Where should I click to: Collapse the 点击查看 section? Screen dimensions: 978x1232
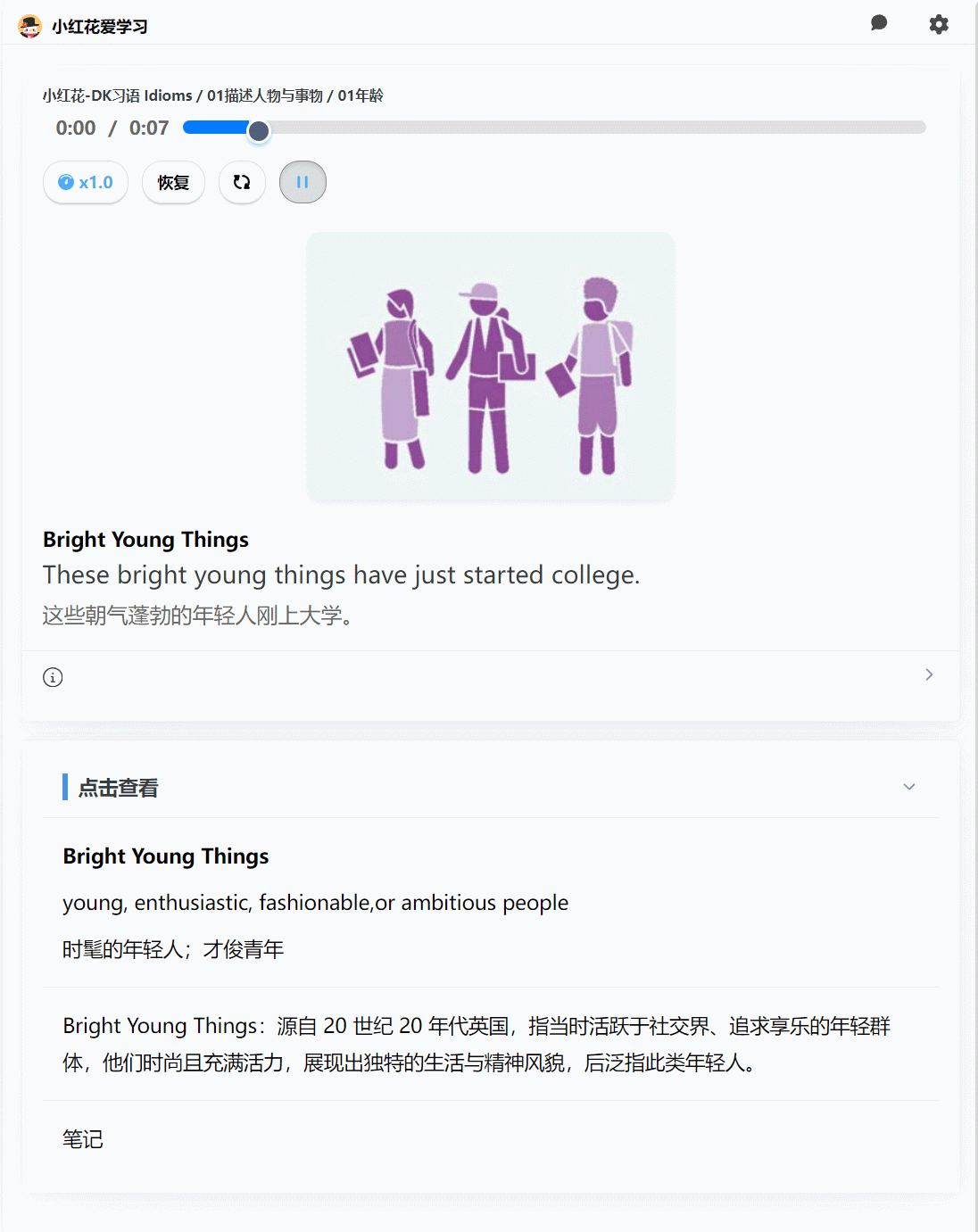pos(908,787)
